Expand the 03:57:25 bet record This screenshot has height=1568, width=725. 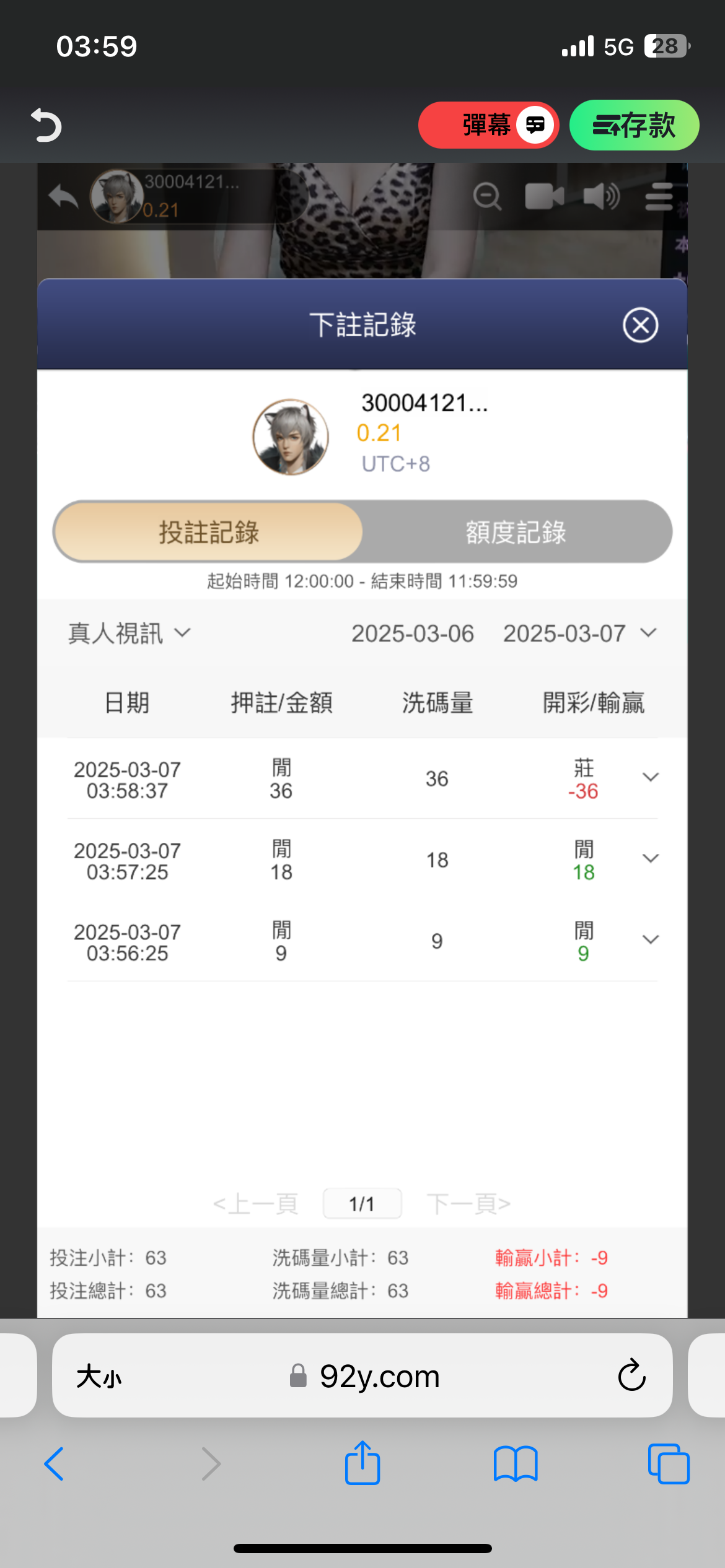pos(650,859)
